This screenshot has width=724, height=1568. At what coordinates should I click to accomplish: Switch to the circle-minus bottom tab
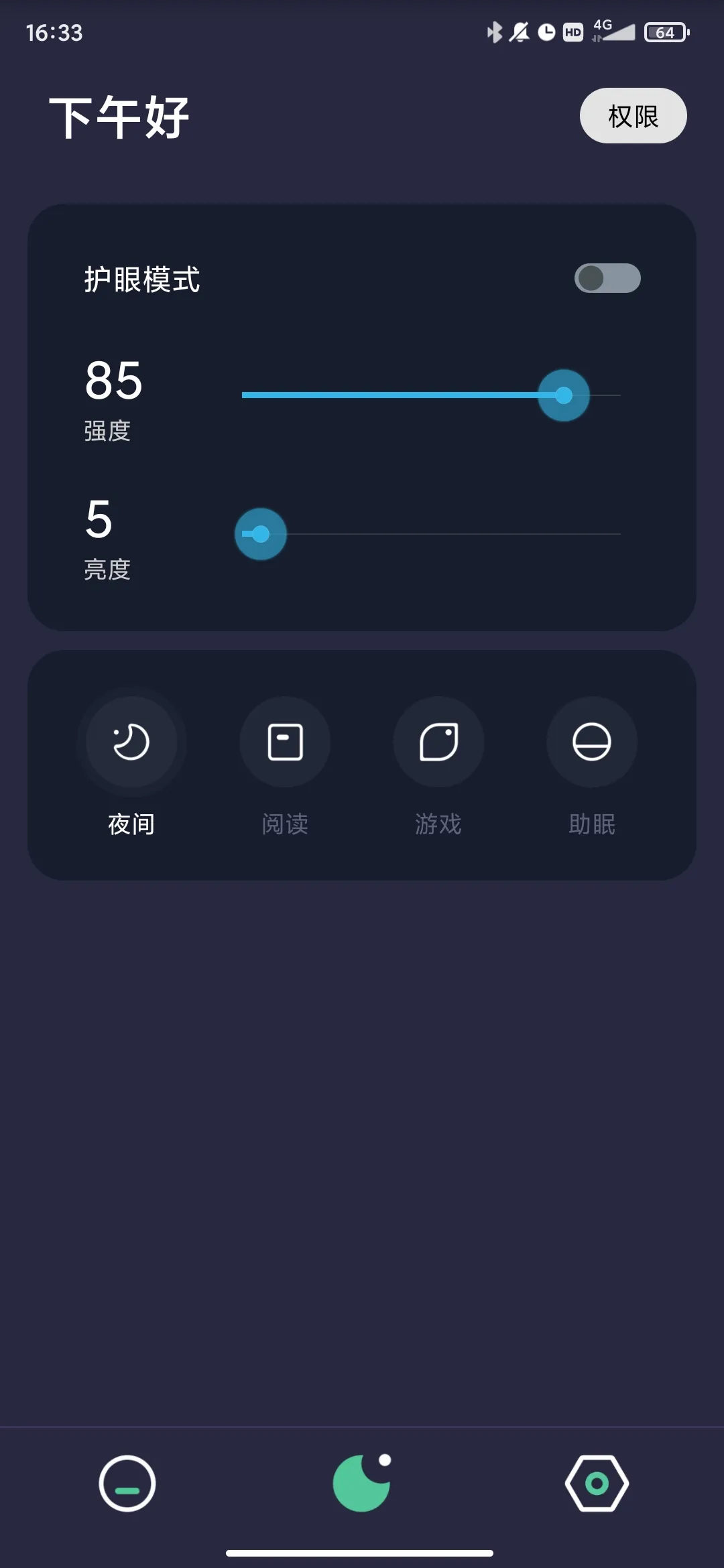pos(127,1483)
